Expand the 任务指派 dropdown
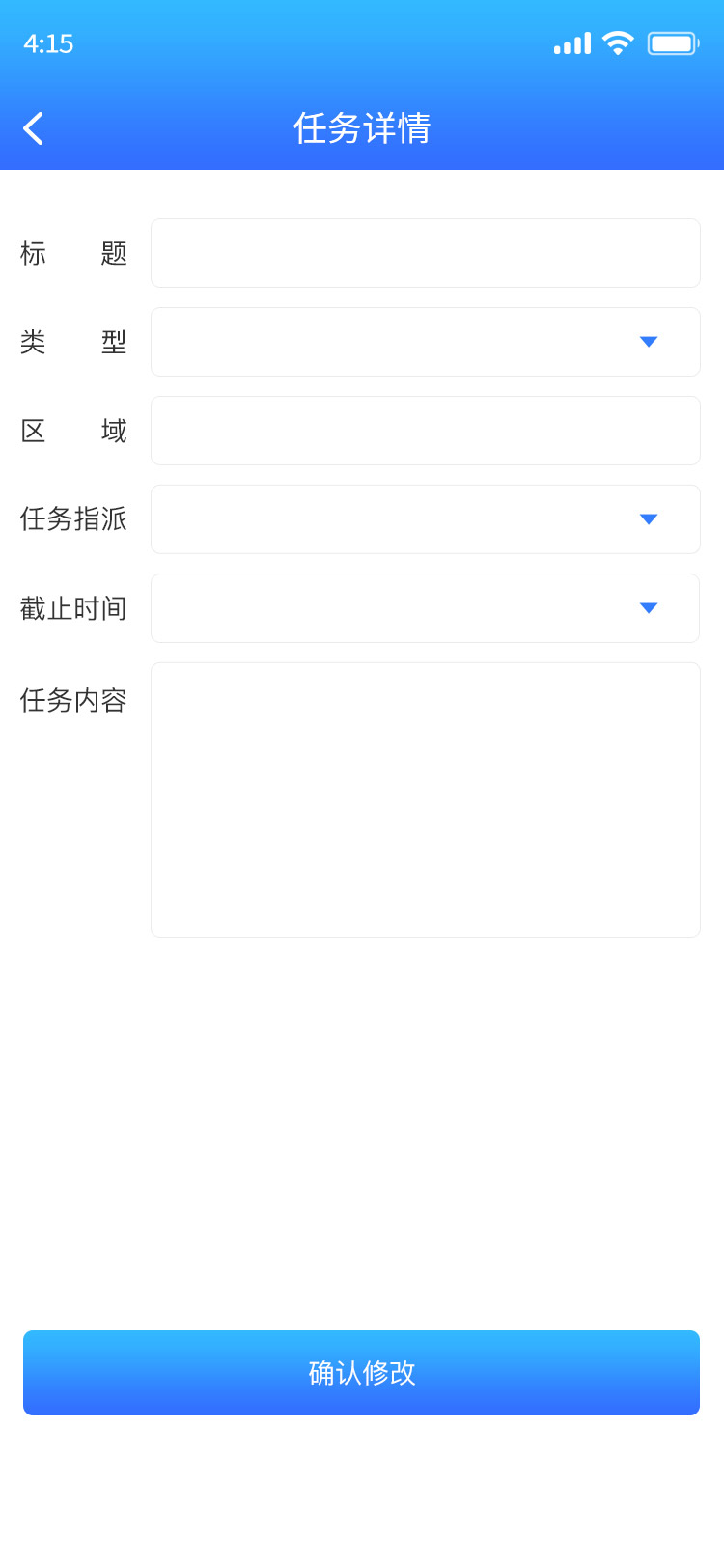The width and height of the screenshot is (724, 1568). [x=426, y=519]
